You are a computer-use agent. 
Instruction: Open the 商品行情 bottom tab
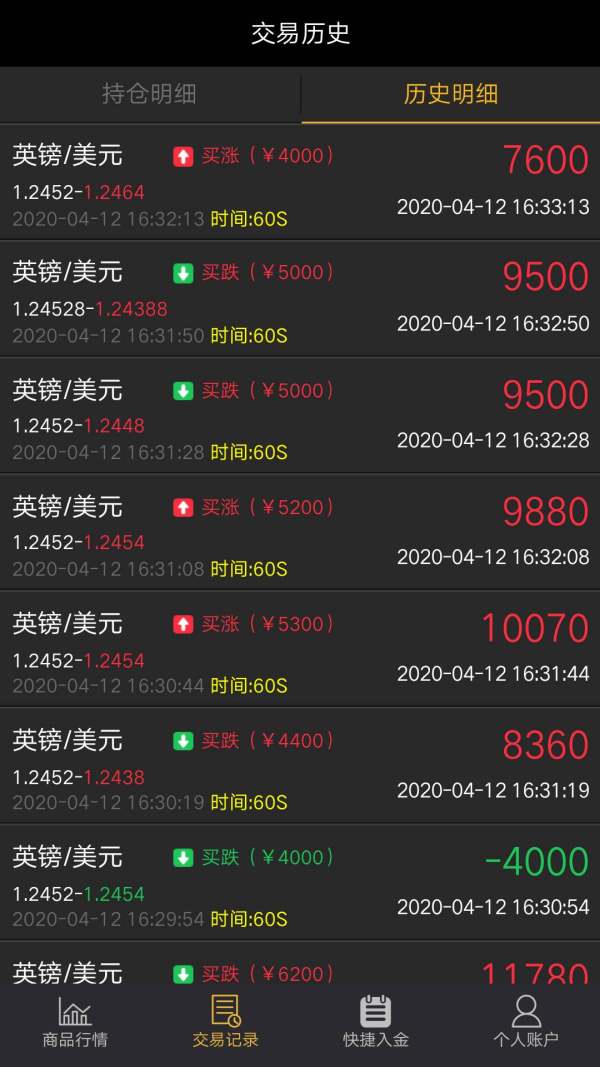(x=75, y=1021)
